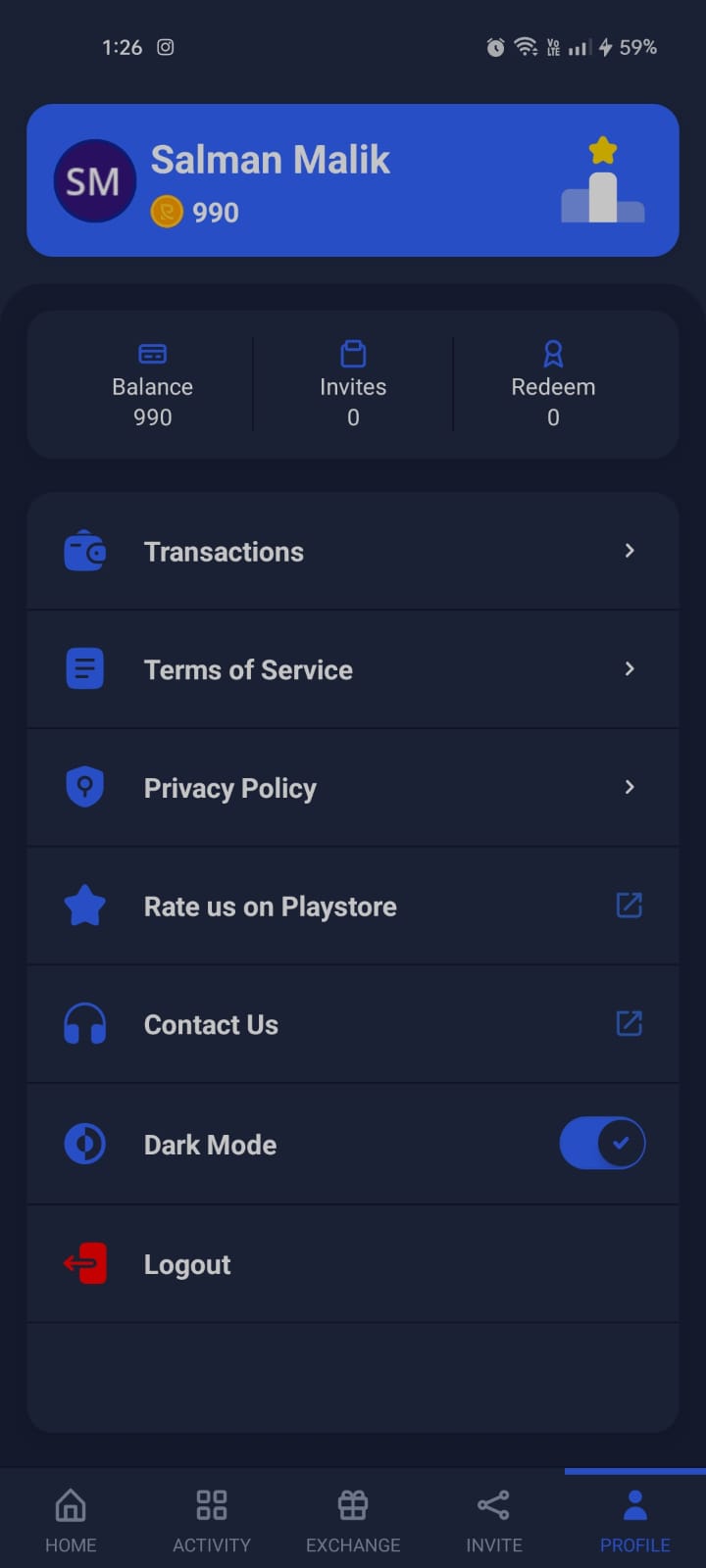Select the Rate us star icon
Image resolution: width=706 pixels, height=1568 pixels.
pos(84,906)
